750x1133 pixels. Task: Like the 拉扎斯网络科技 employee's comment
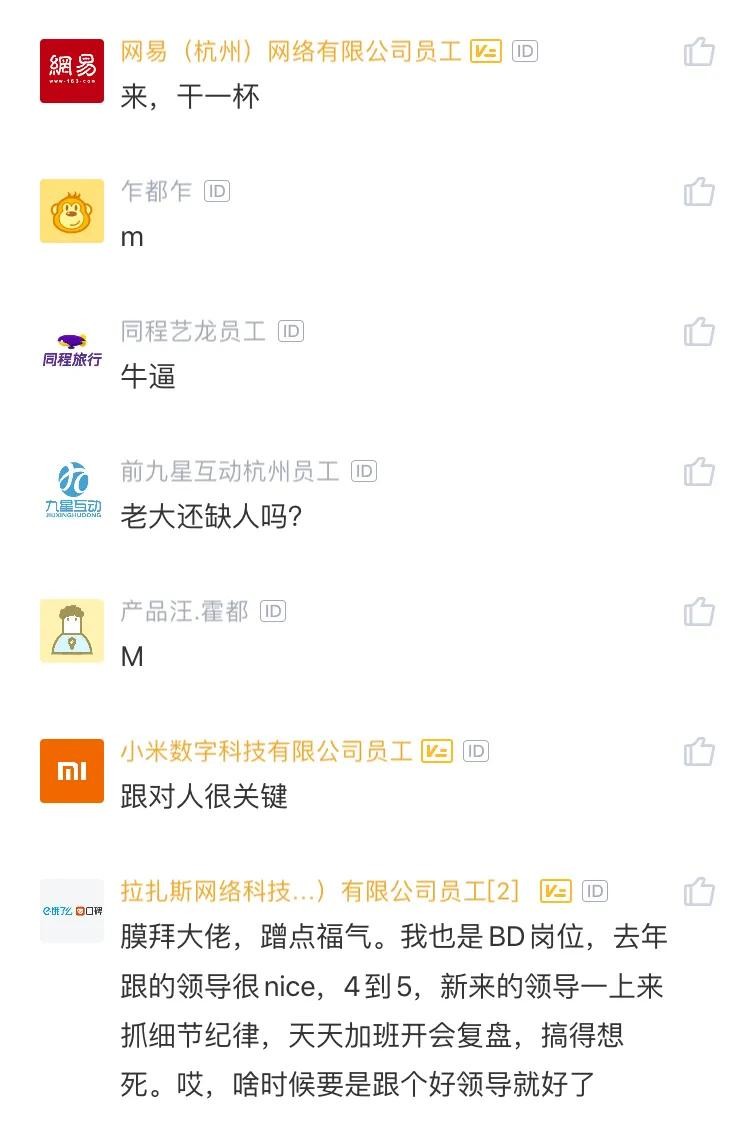[699, 891]
